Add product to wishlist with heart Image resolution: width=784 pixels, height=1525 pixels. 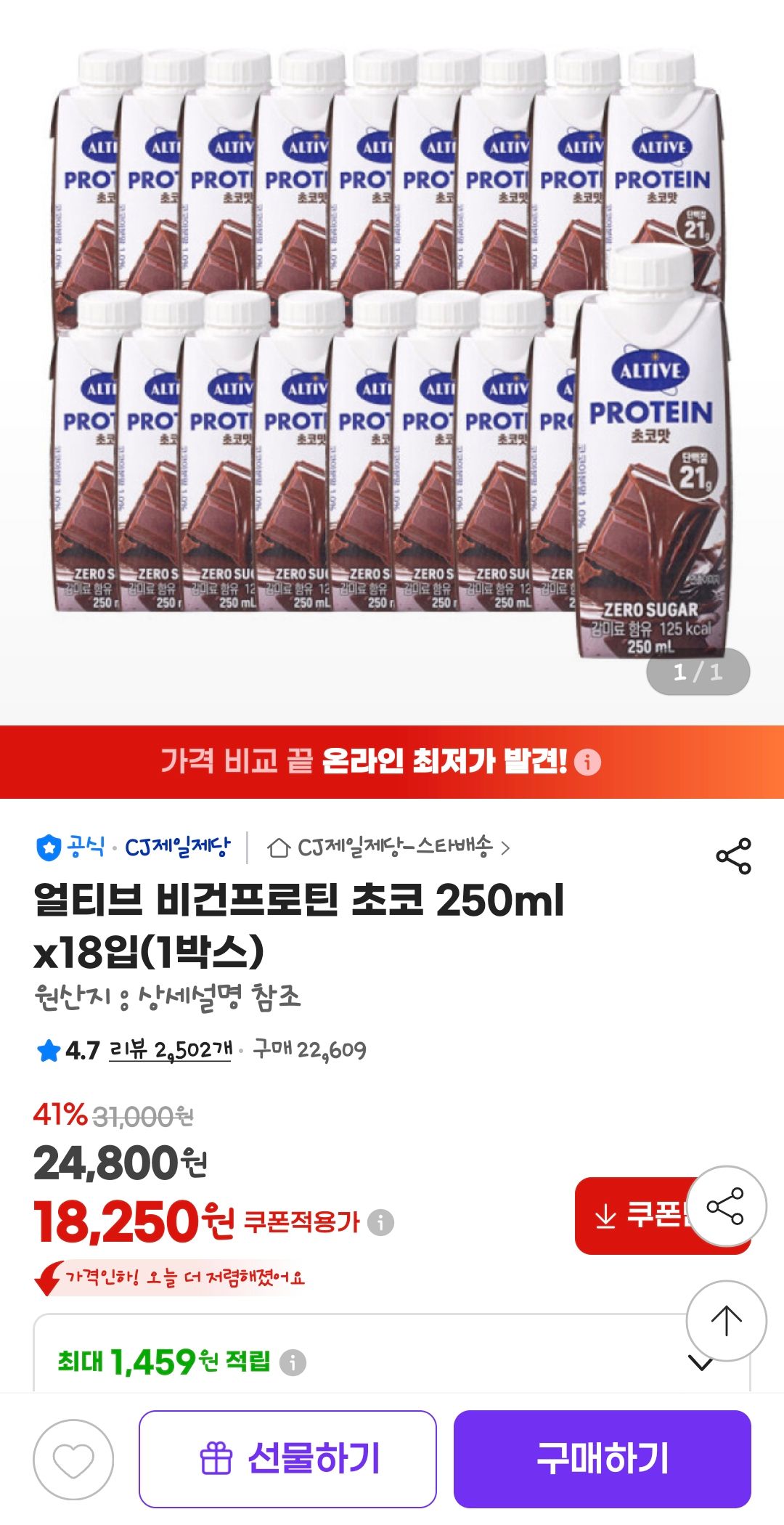pos(73,1460)
